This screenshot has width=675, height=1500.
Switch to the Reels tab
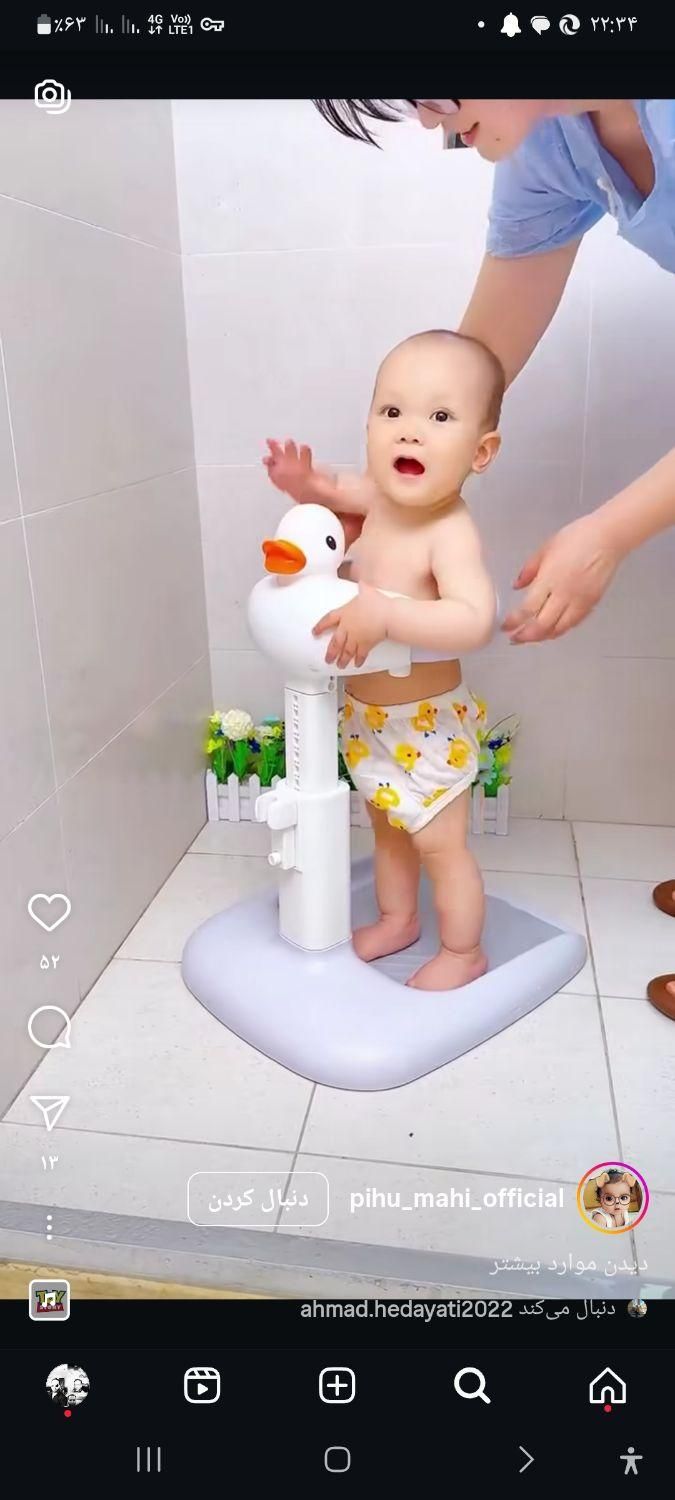point(202,1386)
